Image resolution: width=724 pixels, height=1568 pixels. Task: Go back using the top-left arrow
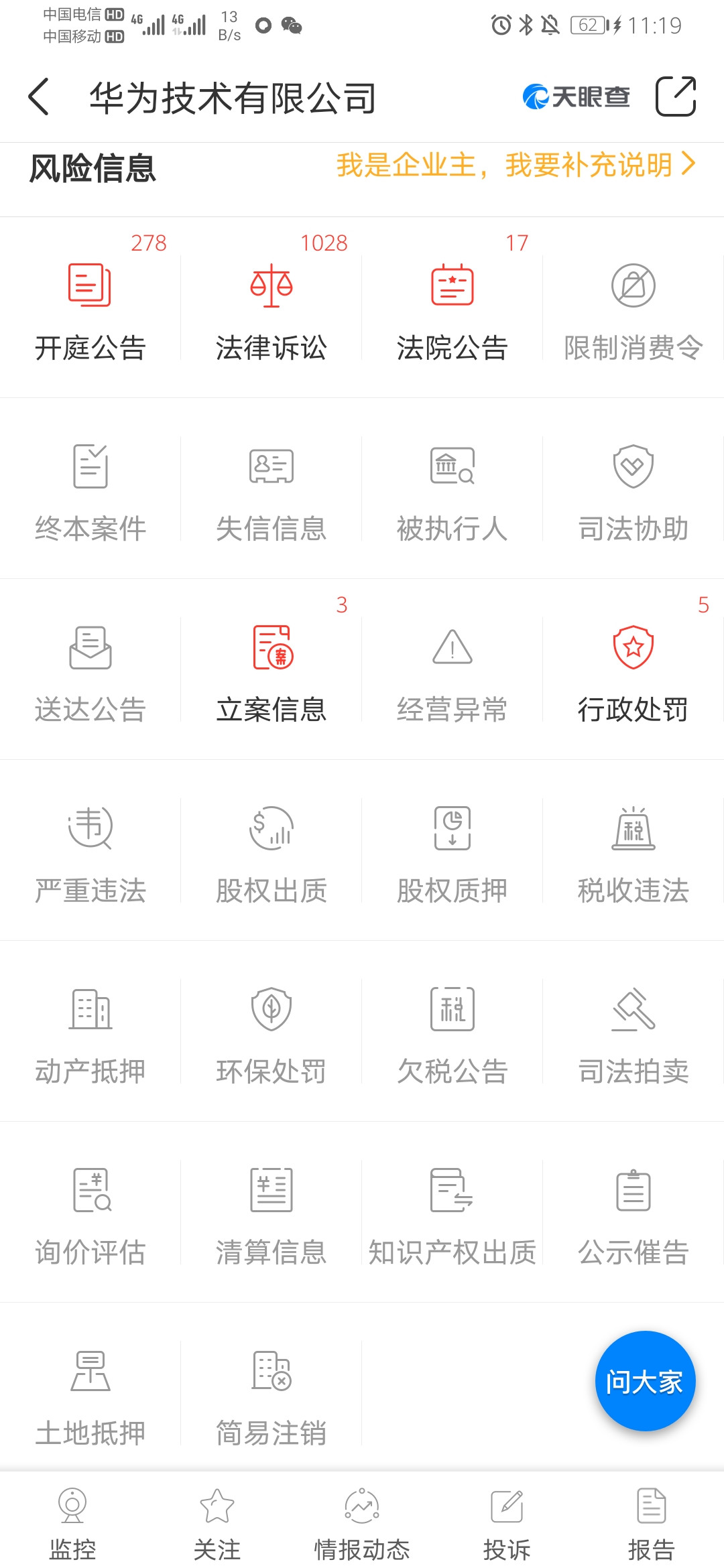coord(39,97)
